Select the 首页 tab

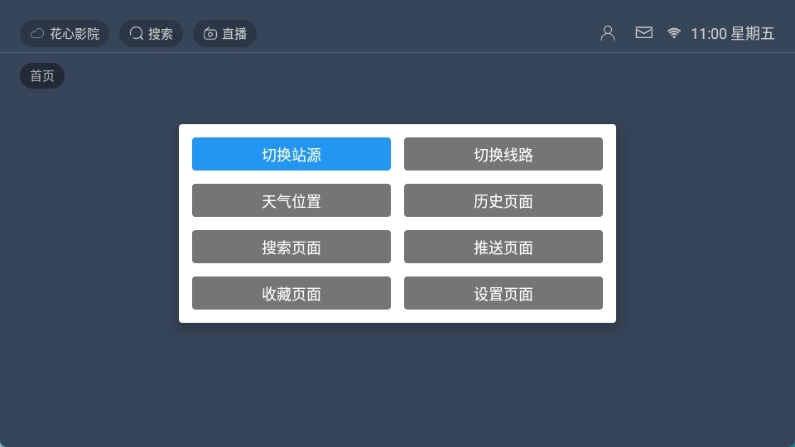[x=42, y=76]
